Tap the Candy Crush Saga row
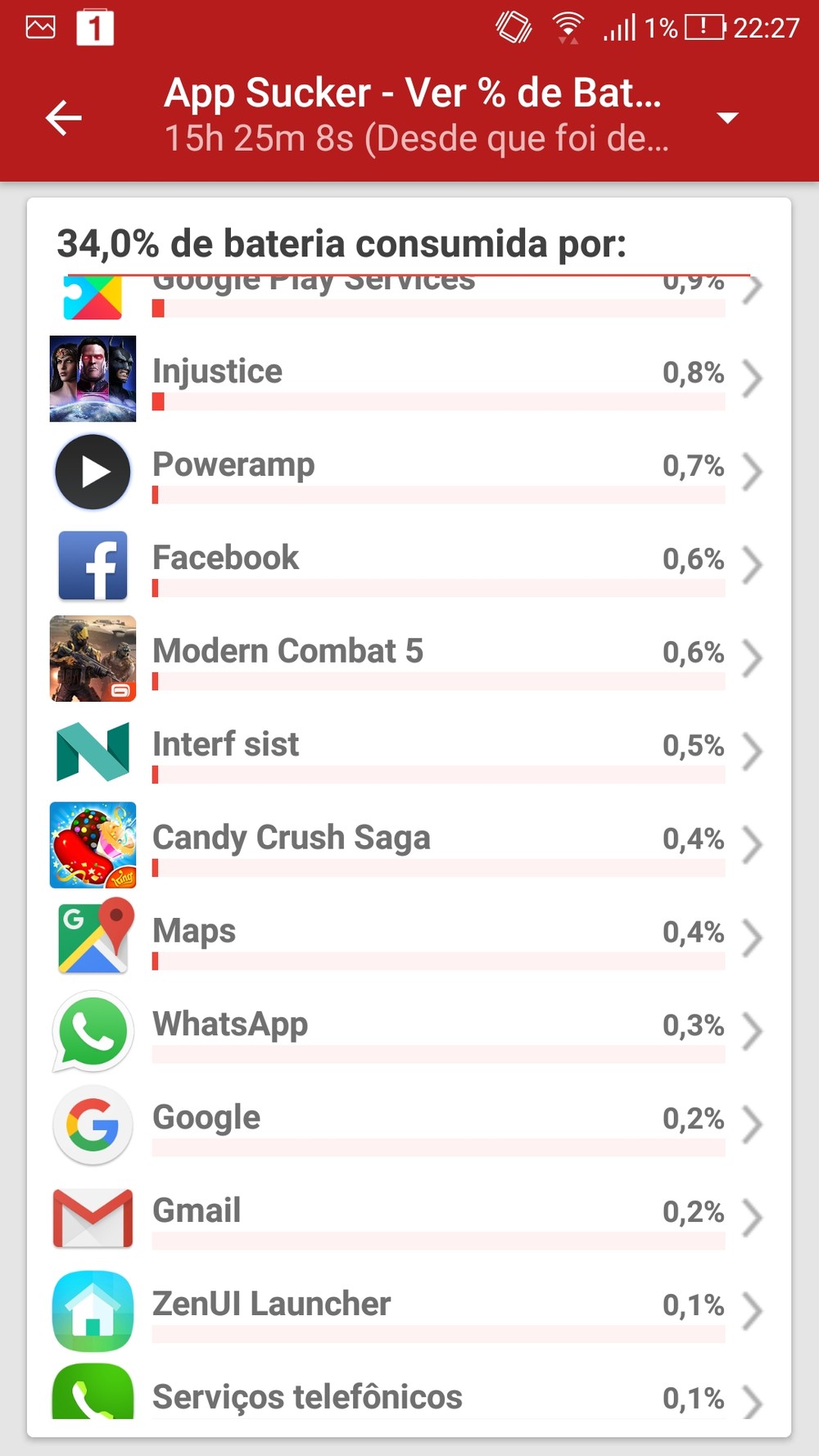819x1456 pixels. point(409,845)
